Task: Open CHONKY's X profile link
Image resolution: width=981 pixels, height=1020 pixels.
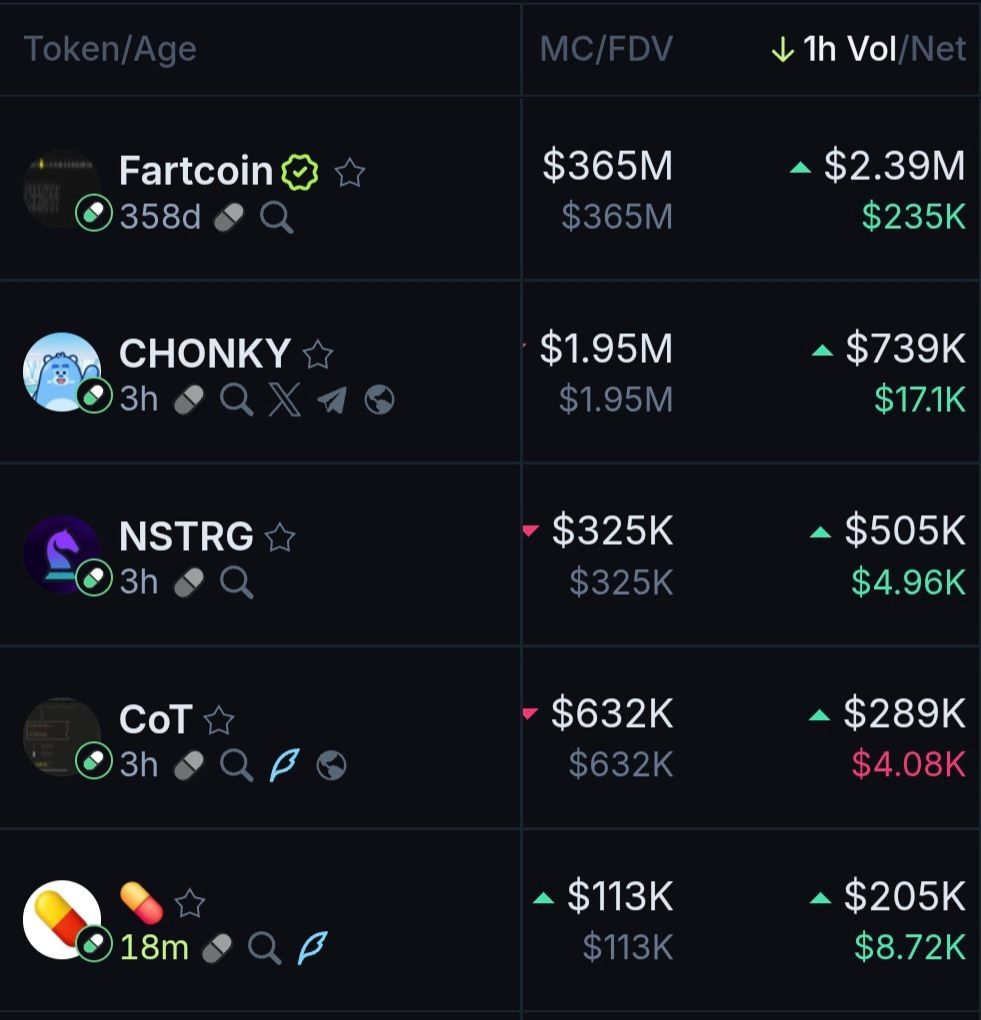Action: tap(284, 400)
